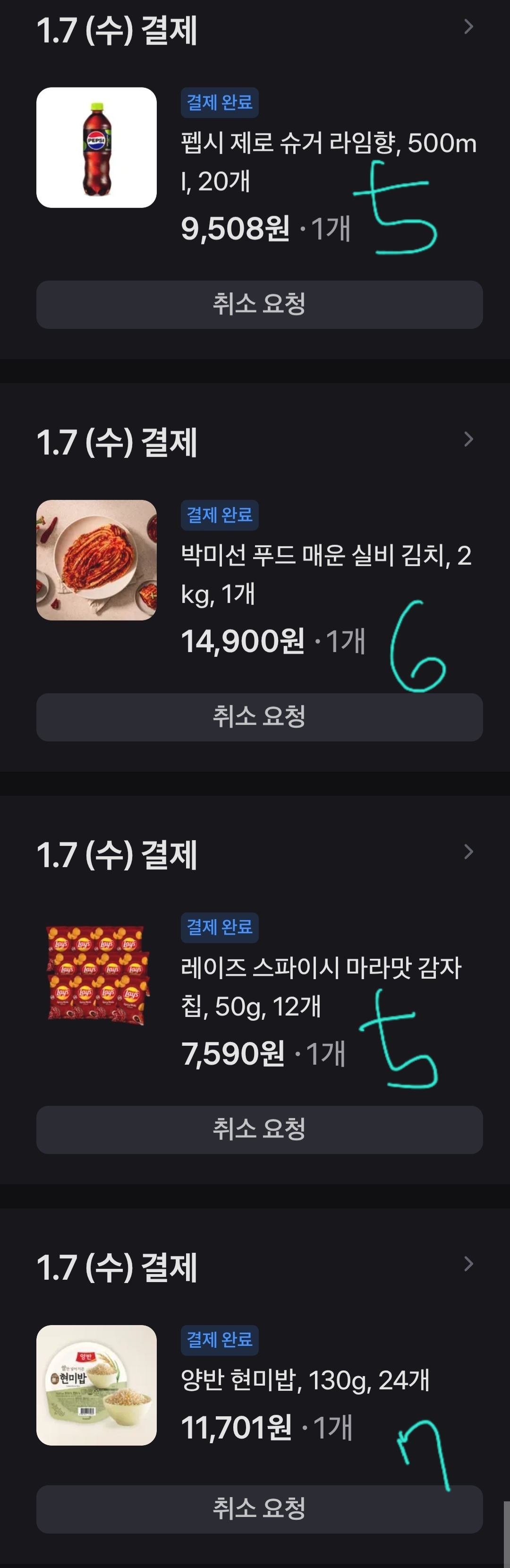The width and height of the screenshot is (510, 1568).
Task: Select 취소 요청 under 양반 현미밥
Action: pyautogui.click(x=259, y=1508)
